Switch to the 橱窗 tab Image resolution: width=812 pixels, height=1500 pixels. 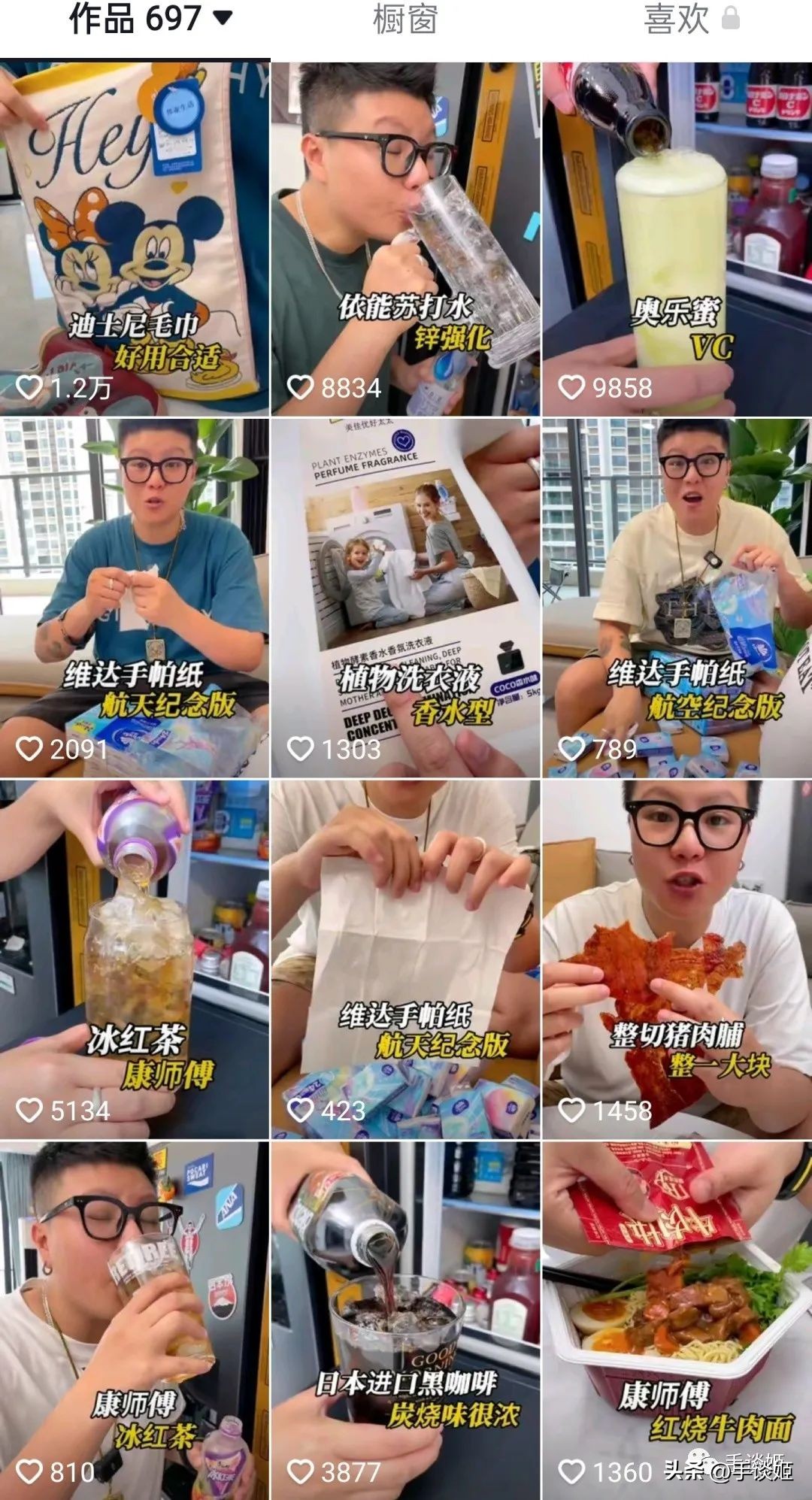tap(405, 20)
